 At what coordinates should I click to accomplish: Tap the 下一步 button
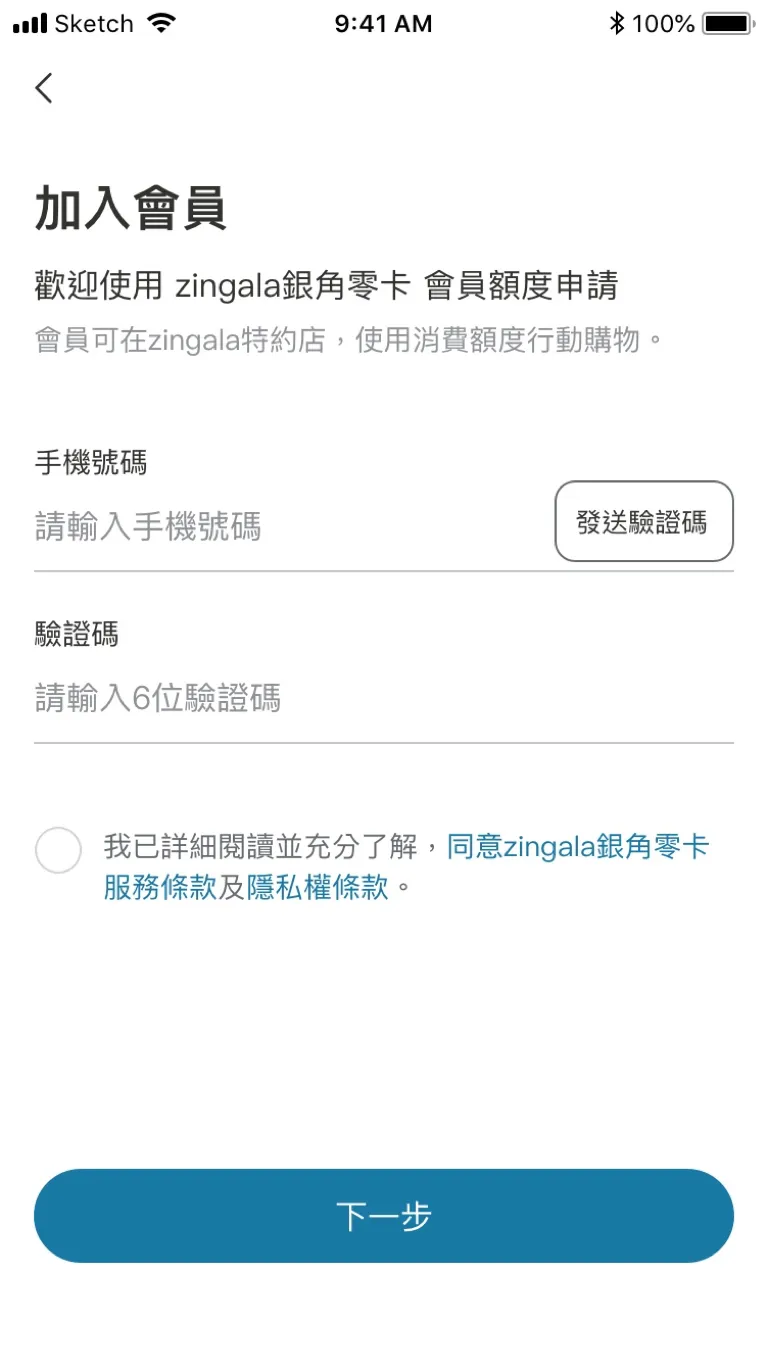(384, 1216)
